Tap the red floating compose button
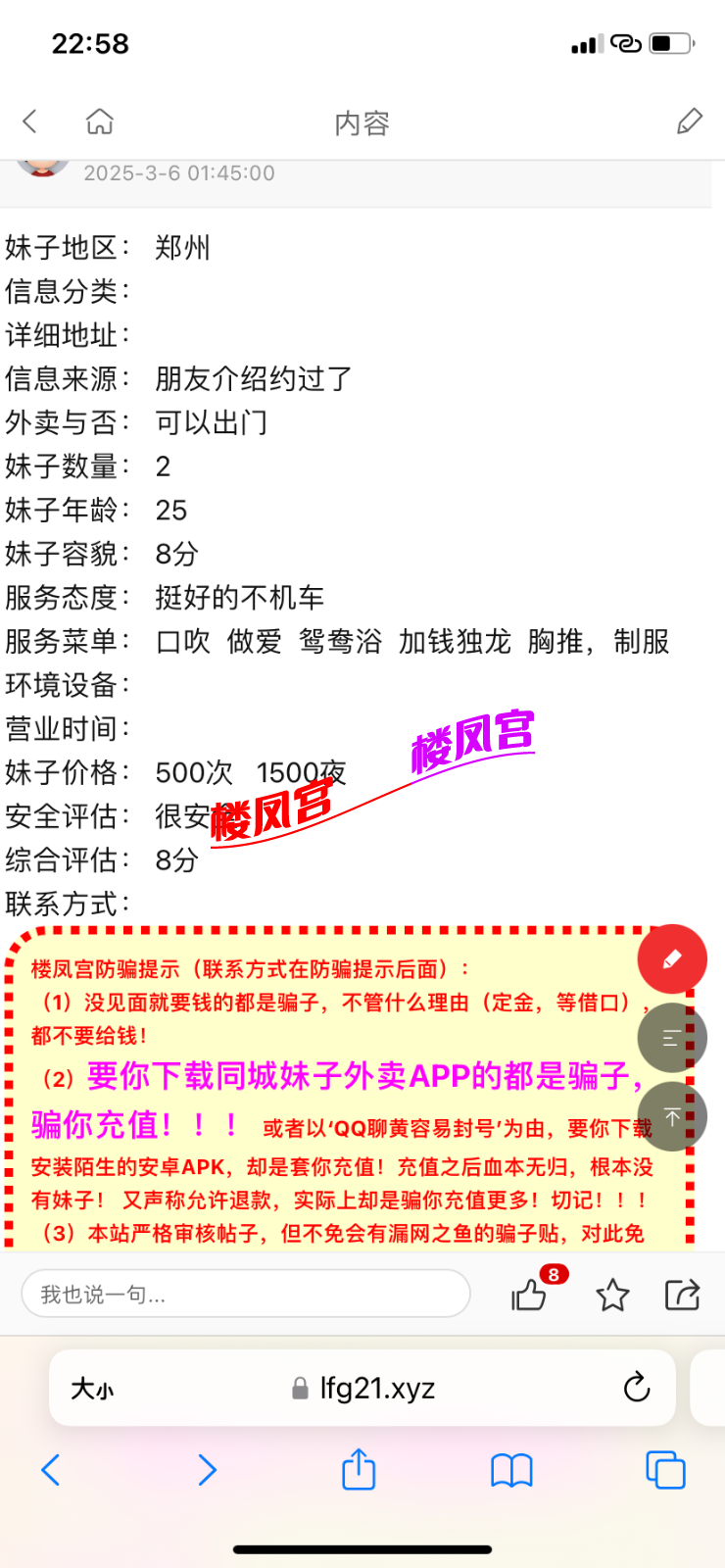 click(x=672, y=958)
